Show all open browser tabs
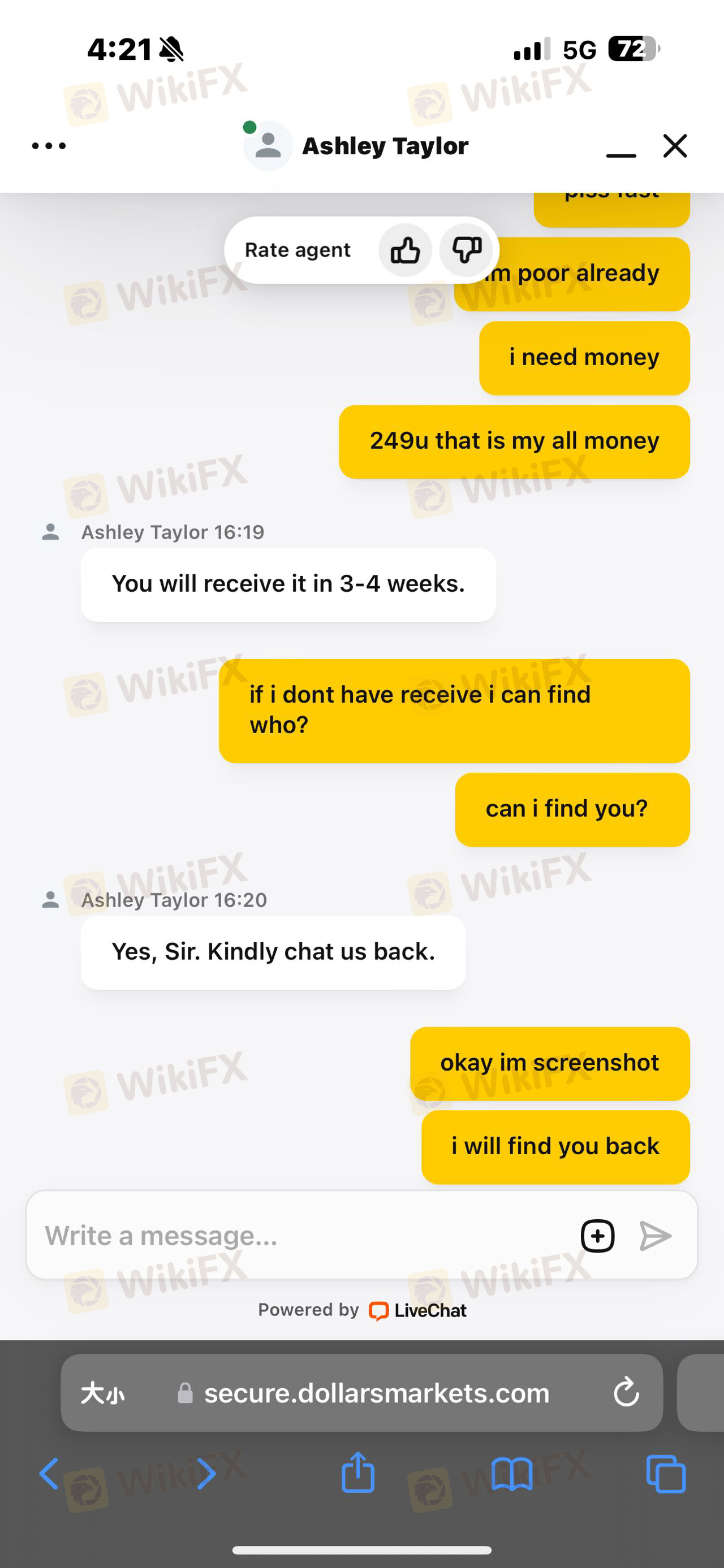This screenshot has width=724, height=1568. click(x=666, y=1474)
